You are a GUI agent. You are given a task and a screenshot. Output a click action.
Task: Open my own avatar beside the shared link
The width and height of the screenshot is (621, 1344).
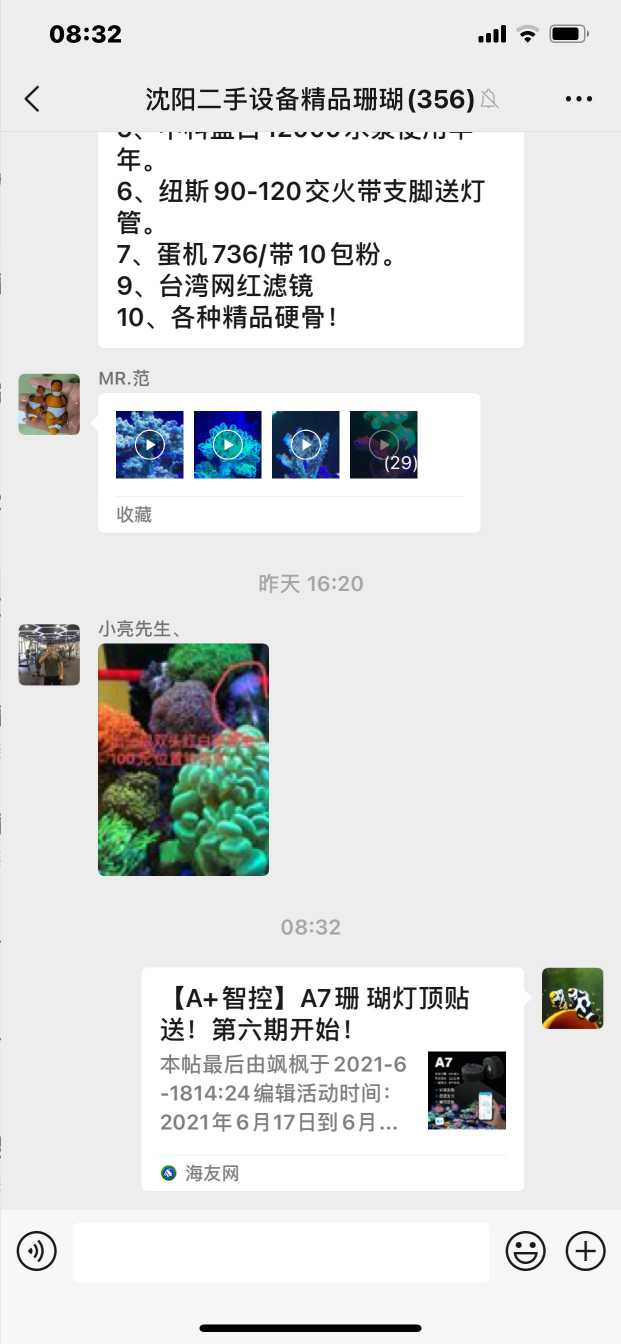point(572,998)
